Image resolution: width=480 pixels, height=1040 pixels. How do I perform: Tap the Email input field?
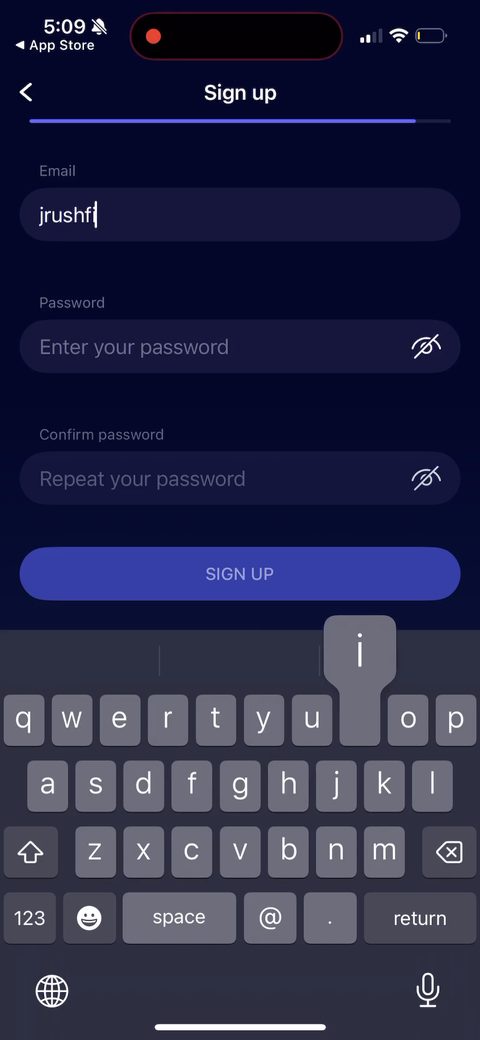point(240,214)
